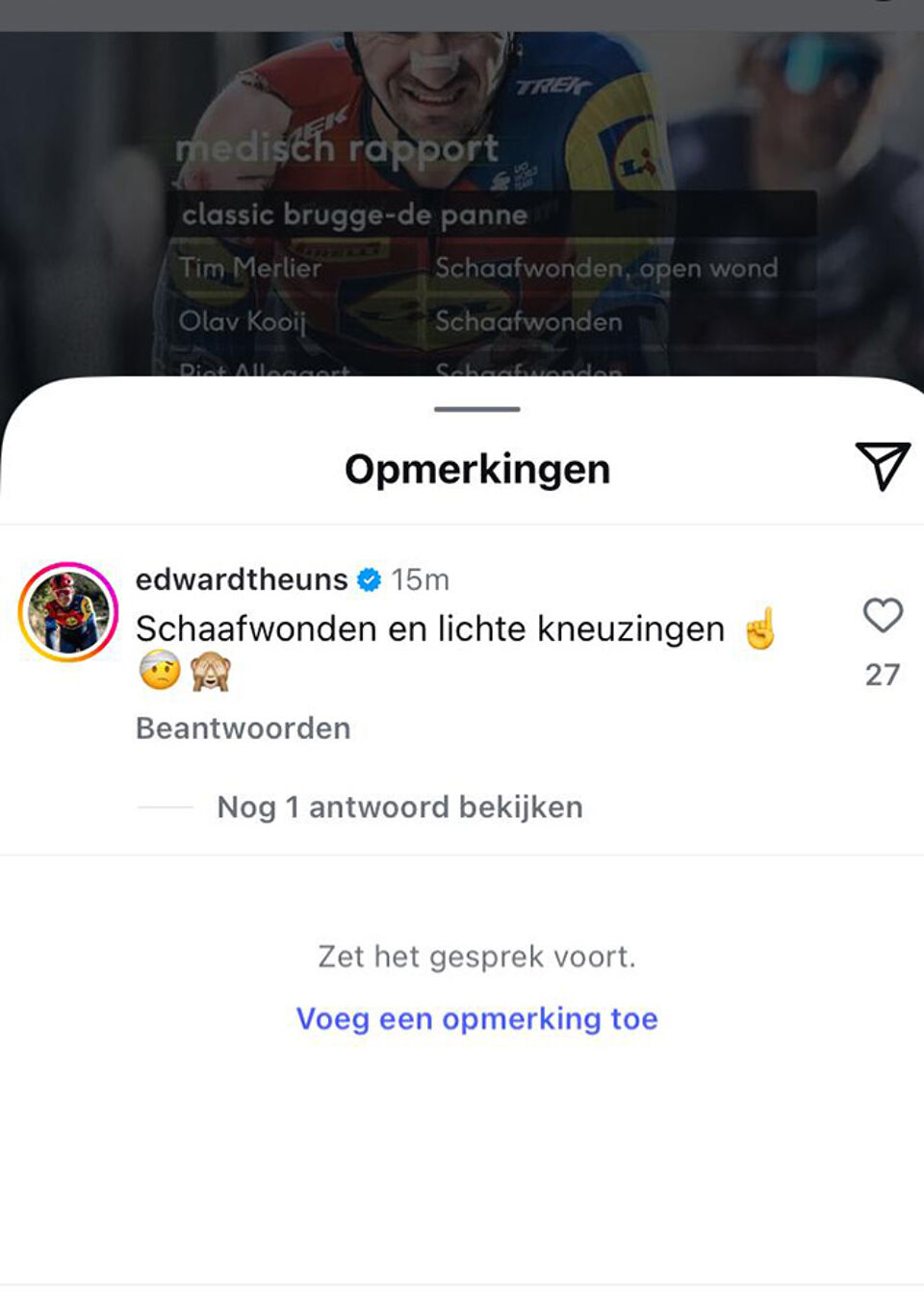Viewport: 924px width, 1307px height.
Task: Tap Beantwoorden to reply to edwardtheuns
Action: 243,729
